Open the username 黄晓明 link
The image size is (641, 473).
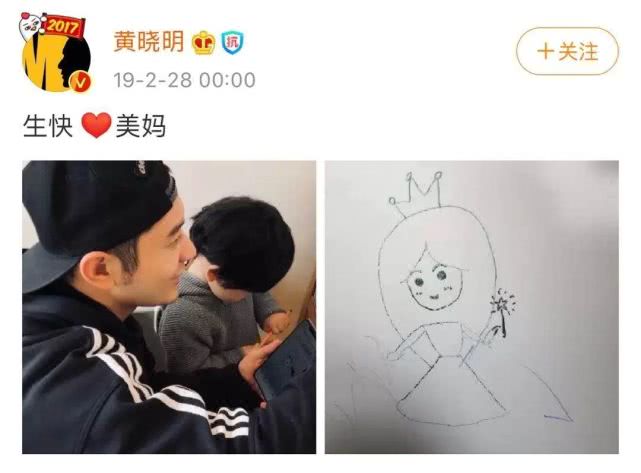click(147, 43)
